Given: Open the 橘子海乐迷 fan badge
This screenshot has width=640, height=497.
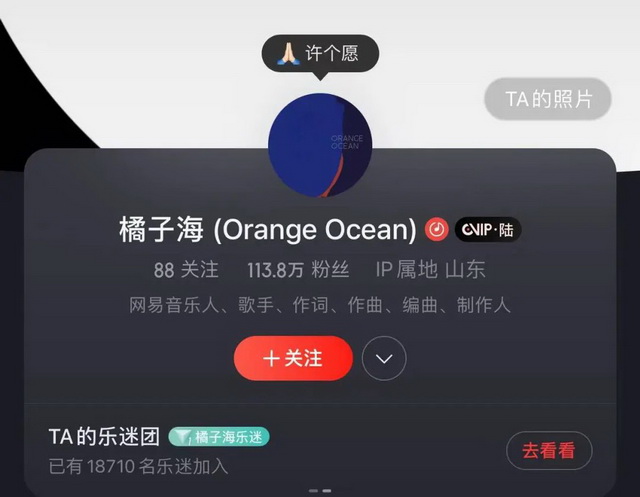Looking at the screenshot, I should [x=219, y=436].
